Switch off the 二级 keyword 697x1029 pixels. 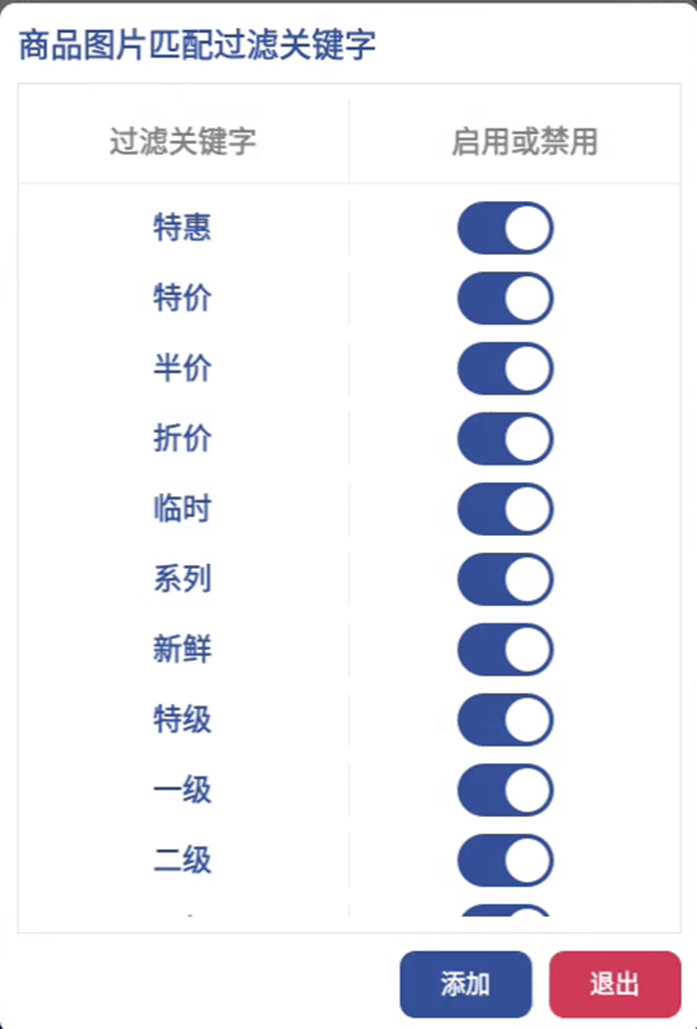pos(505,861)
